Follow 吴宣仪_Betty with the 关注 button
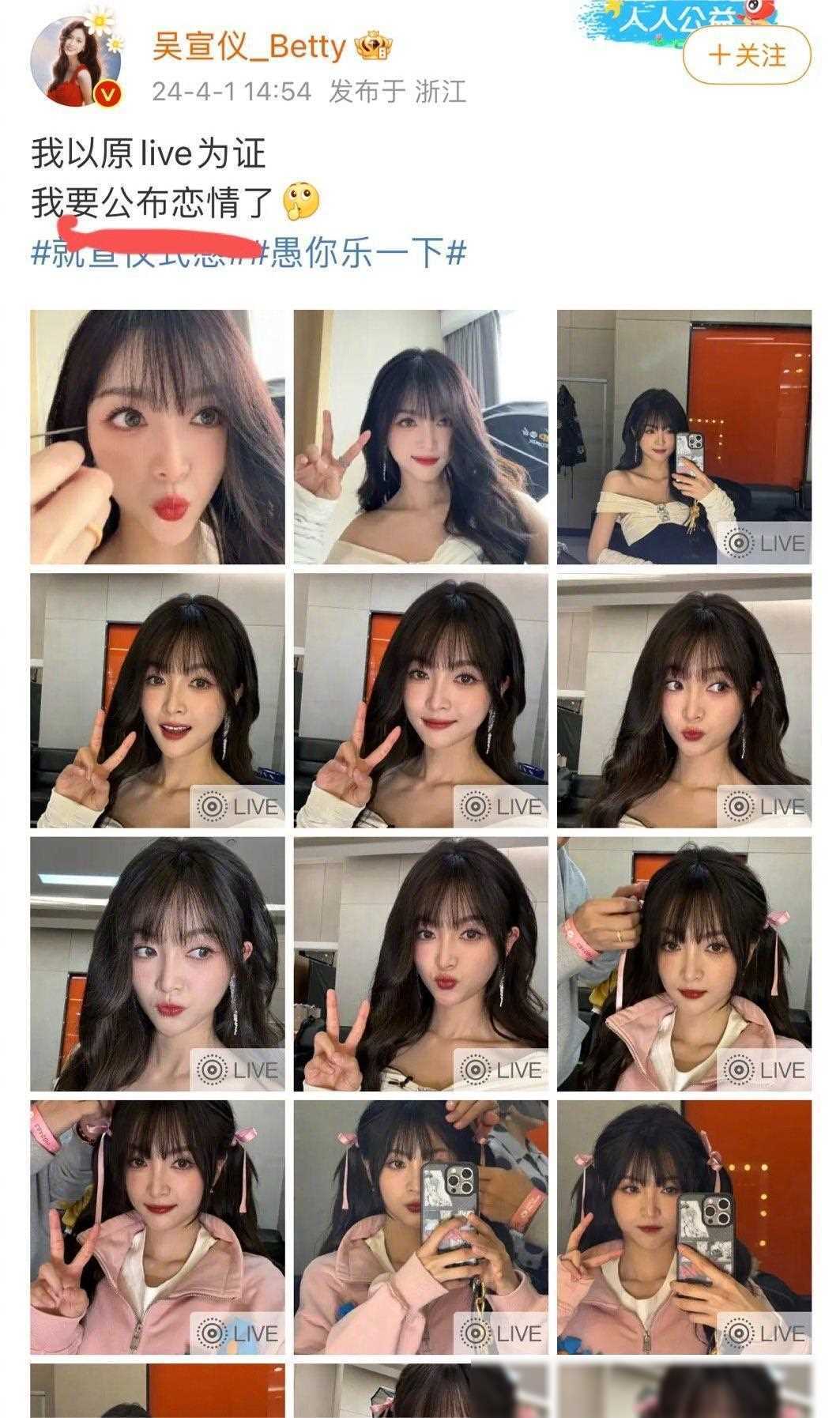Viewport: 840px width, 1418px height. 747,55
